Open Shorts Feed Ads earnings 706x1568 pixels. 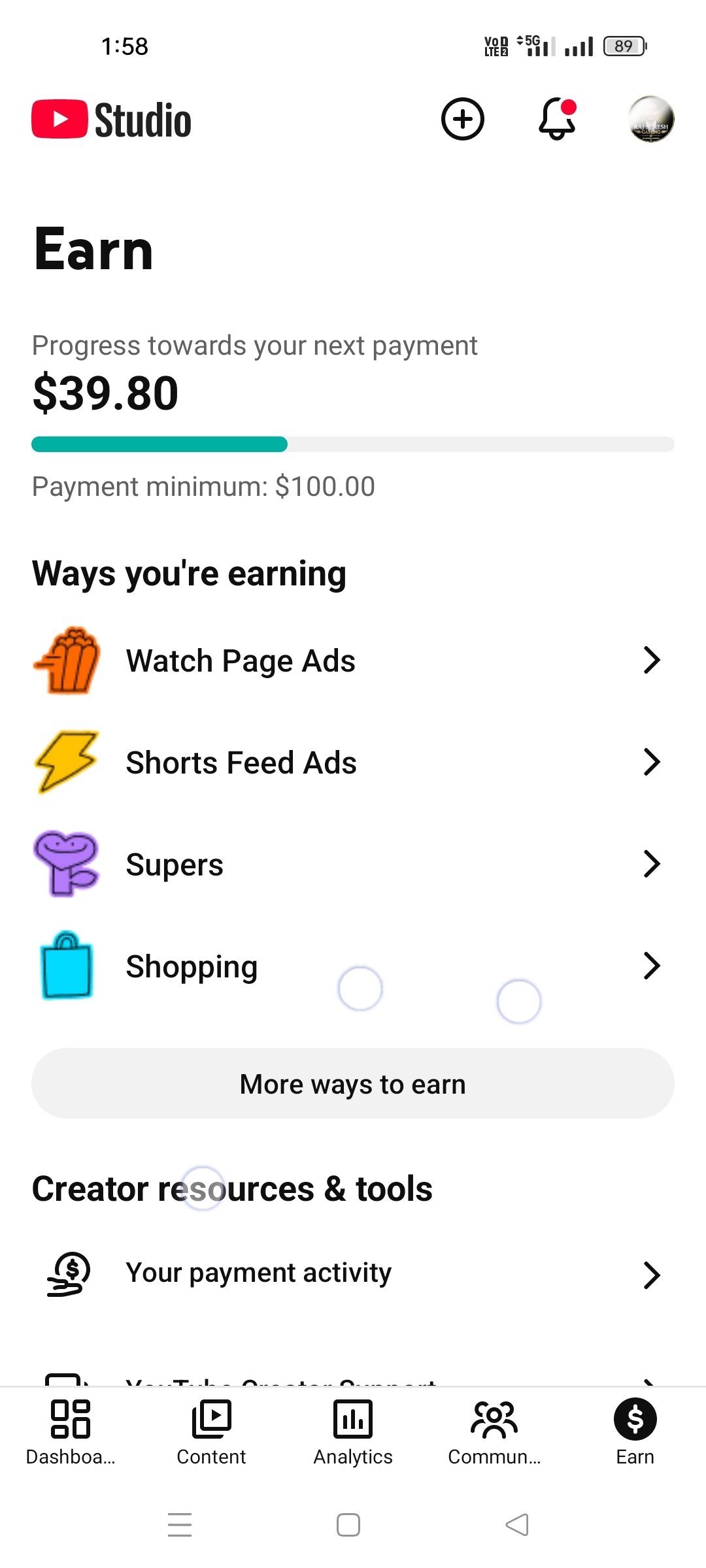point(353,762)
